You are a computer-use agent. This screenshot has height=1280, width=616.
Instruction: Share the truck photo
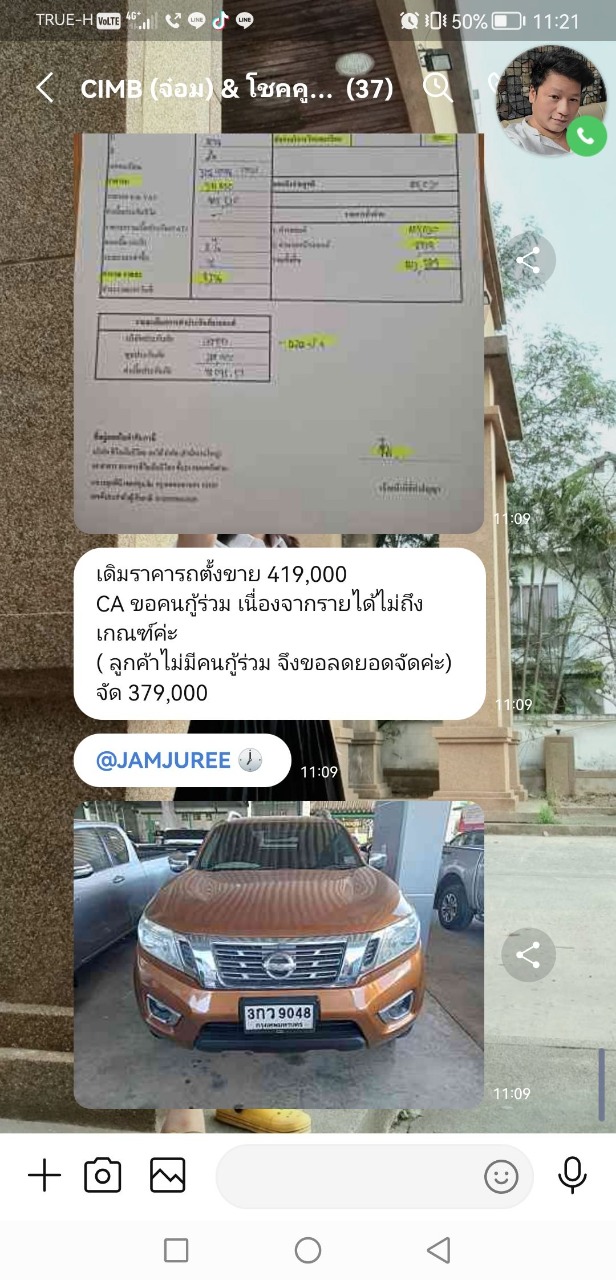(x=528, y=955)
